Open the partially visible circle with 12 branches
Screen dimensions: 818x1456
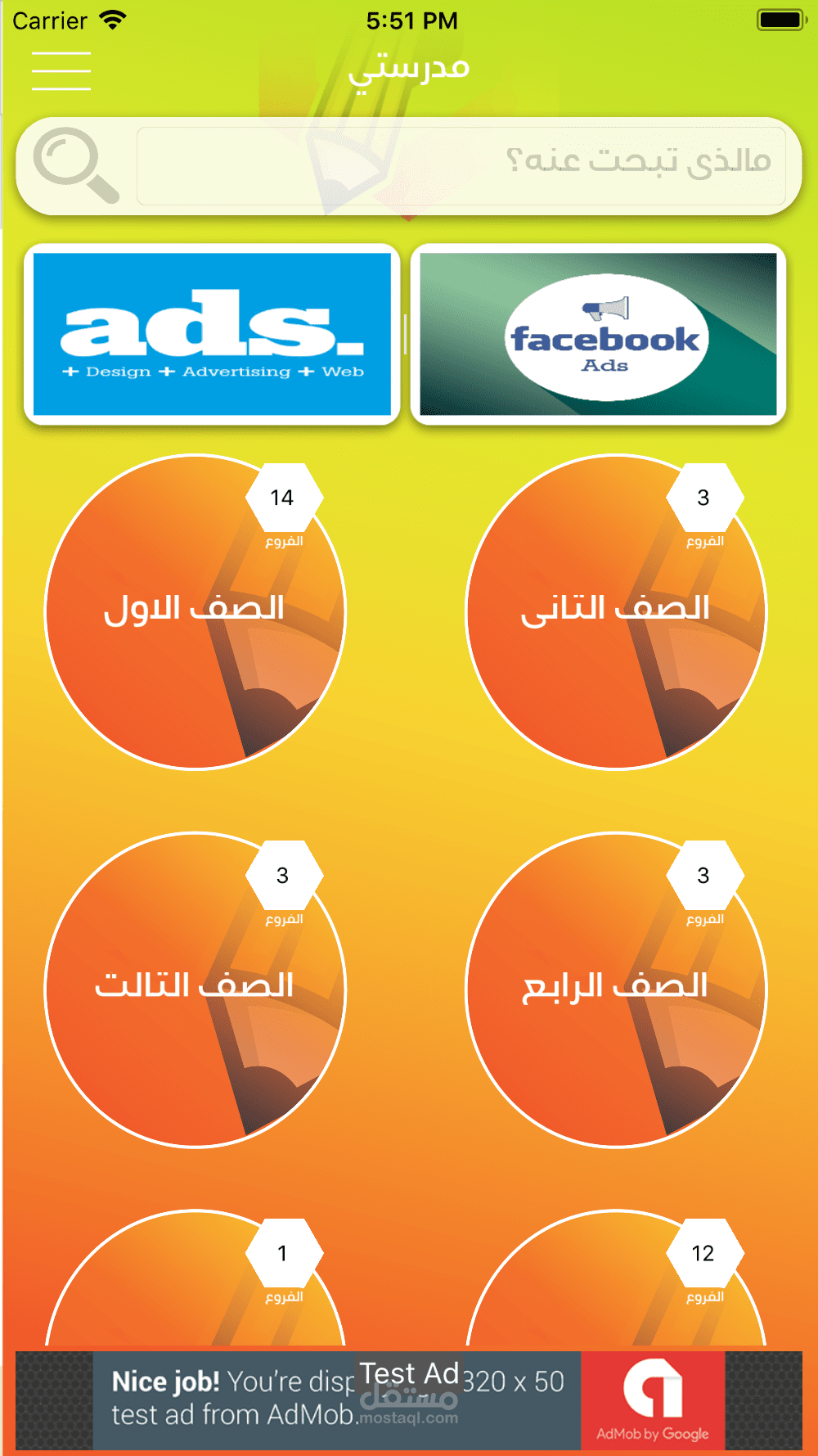click(x=616, y=1278)
